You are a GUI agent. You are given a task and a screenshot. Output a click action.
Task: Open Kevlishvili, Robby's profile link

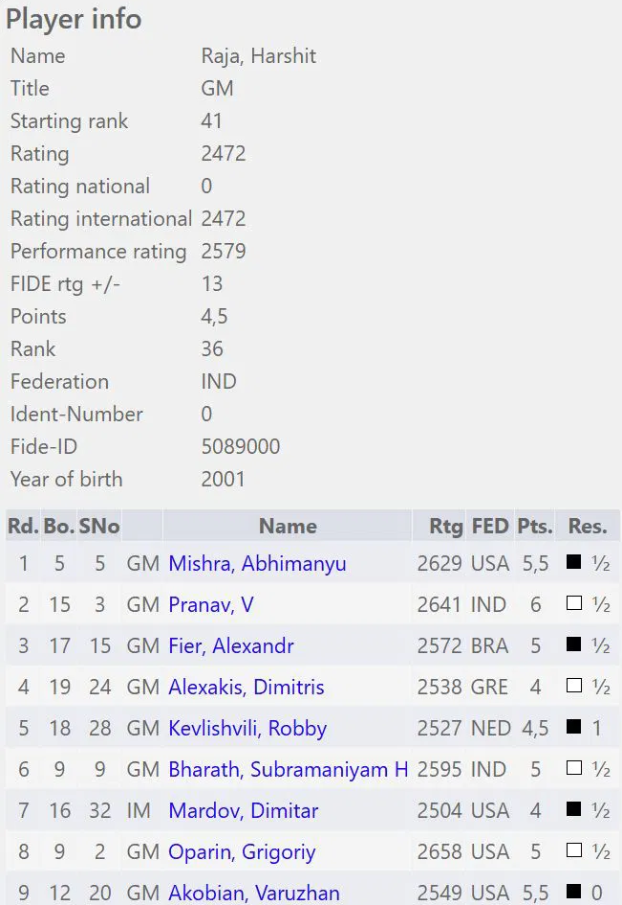(x=247, y=728)
